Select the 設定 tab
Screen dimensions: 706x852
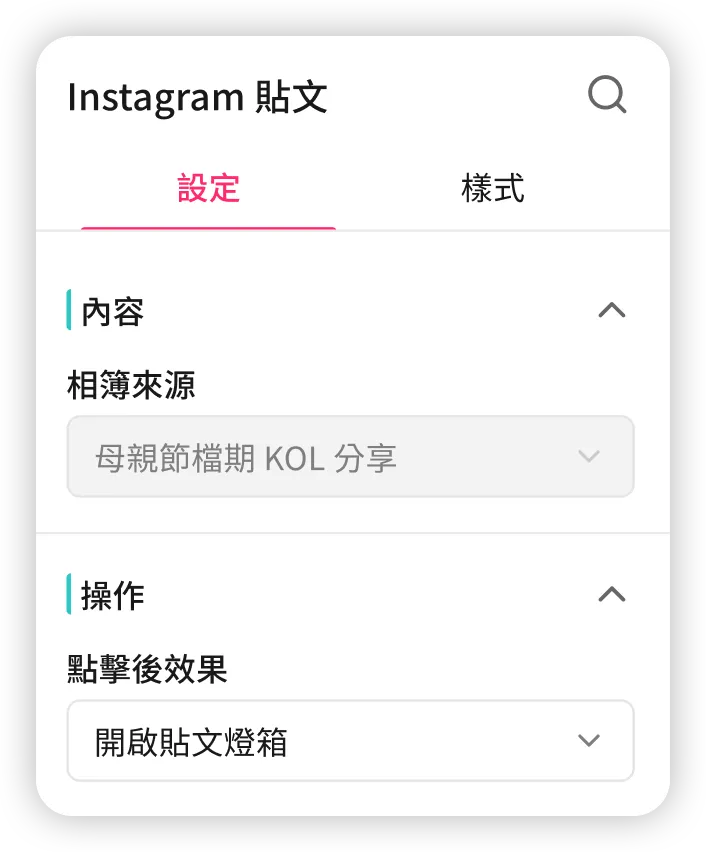[x=208, y=189]
